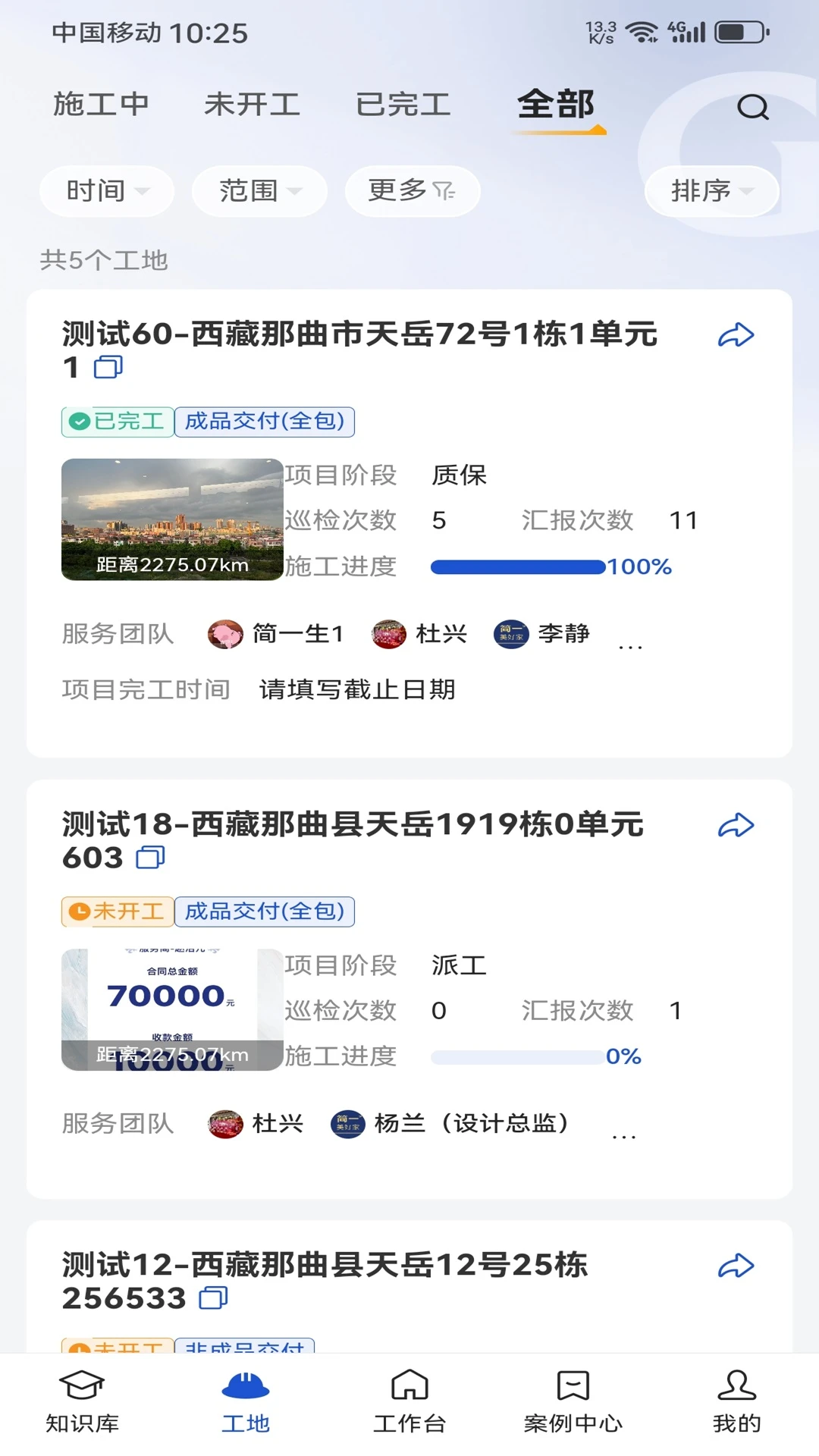Share the 测试60 site card
The width and height of the screenshot is (819, 1456).
click(x=736, y=335)
